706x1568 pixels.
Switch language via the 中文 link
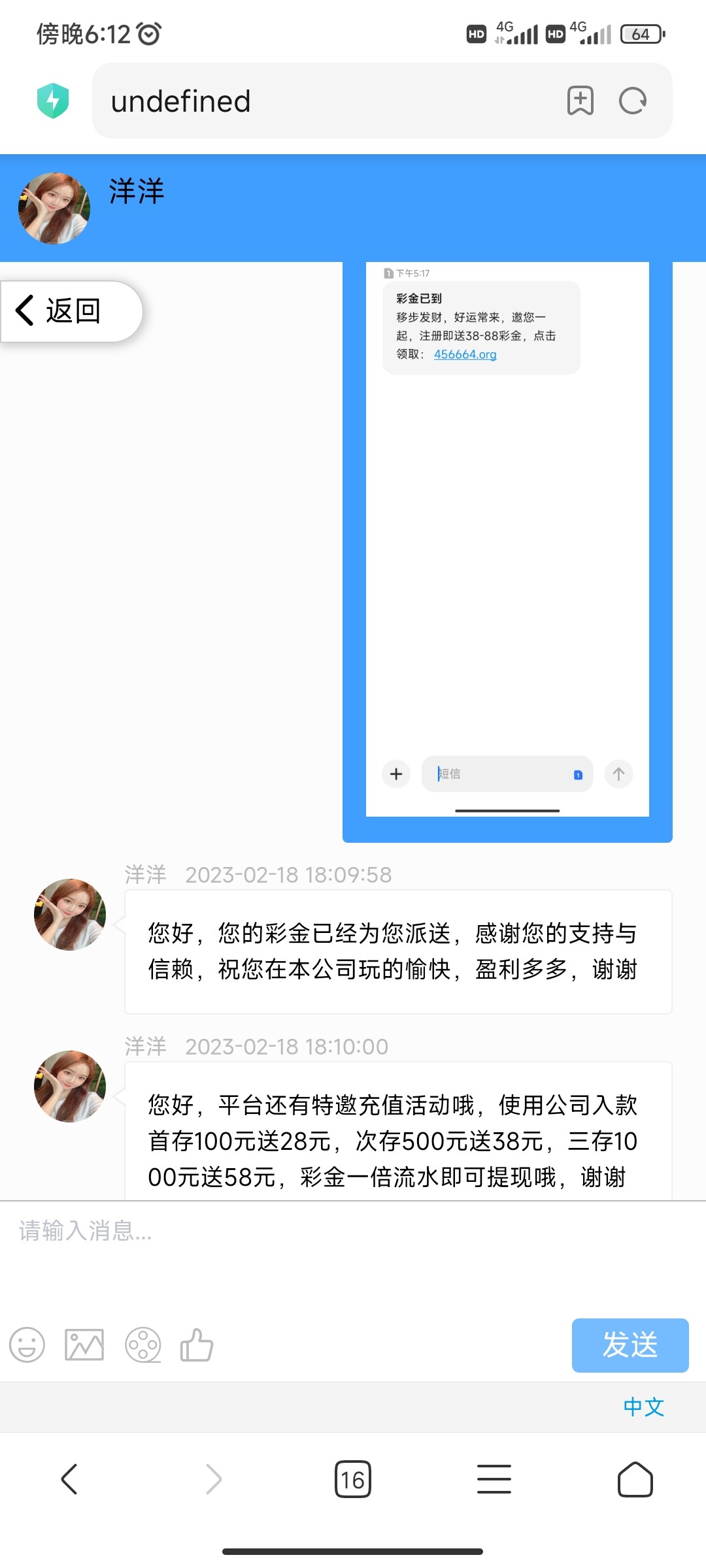(643, 1407)
